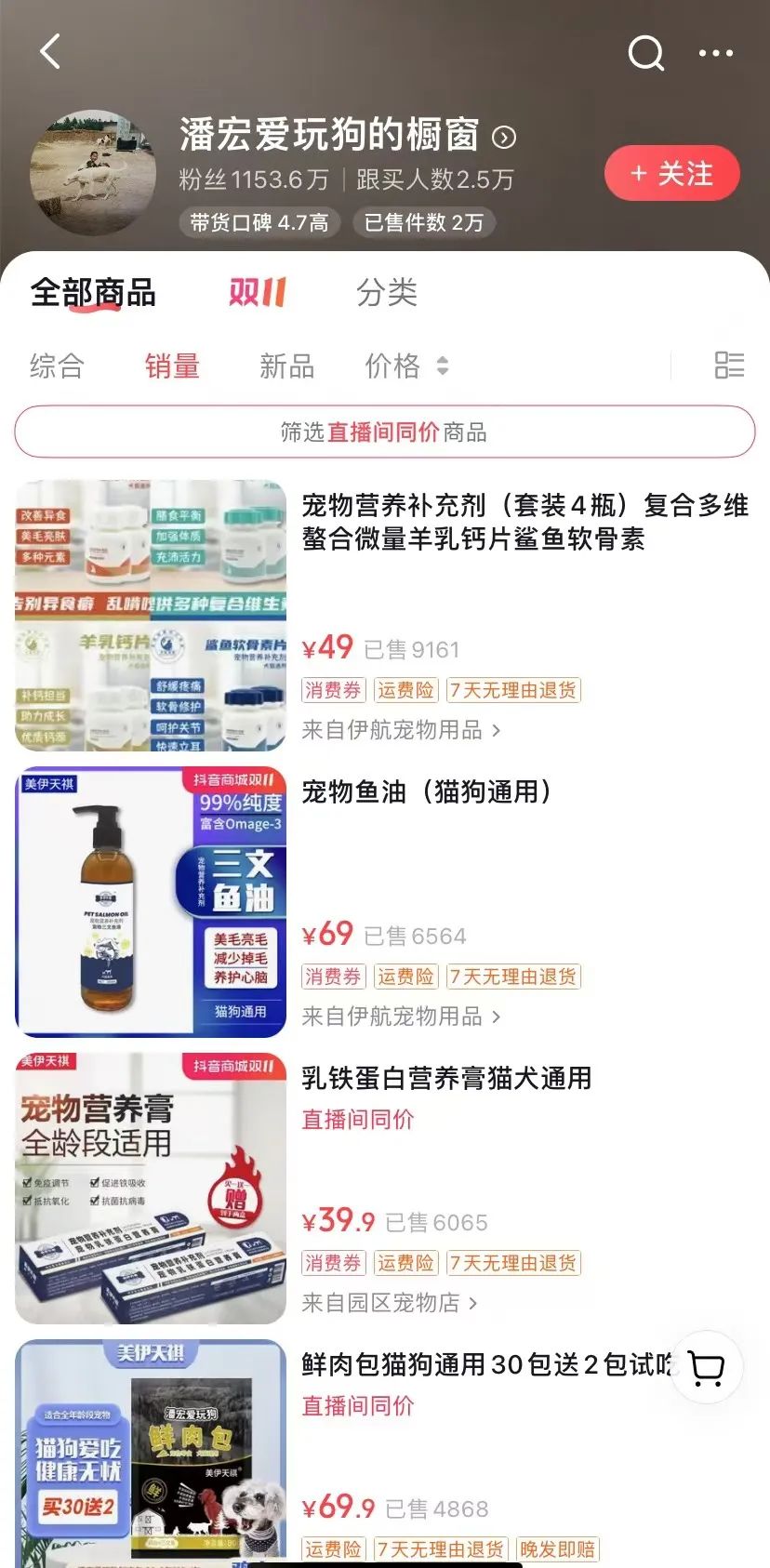Image resolution: width=770 pixels, height=1568 pixels.
Task: Sort products by 综合
Action: (57, 366)
